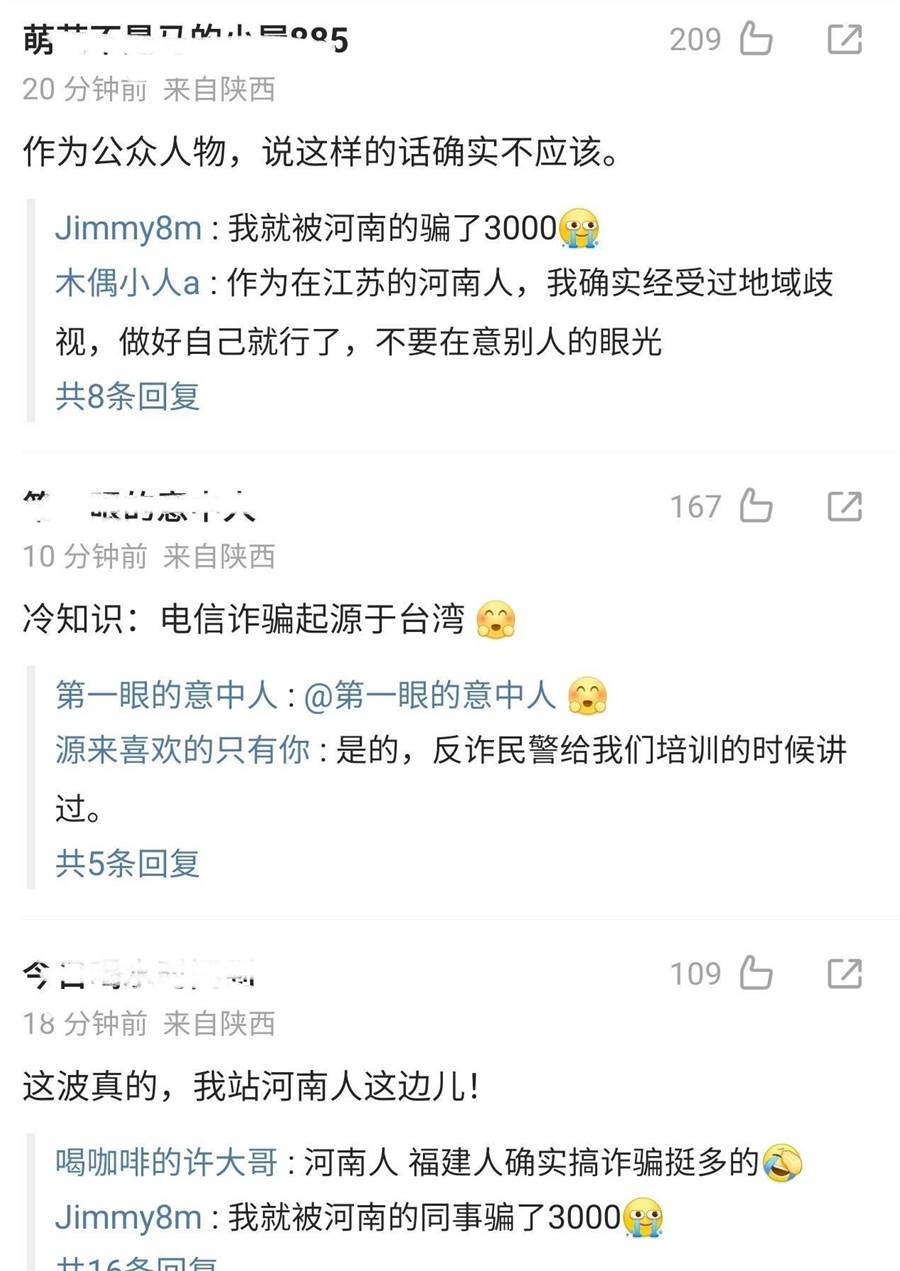Expand 共5条回复 replies
Screen dimensions: 900x1271
point(128,863)
